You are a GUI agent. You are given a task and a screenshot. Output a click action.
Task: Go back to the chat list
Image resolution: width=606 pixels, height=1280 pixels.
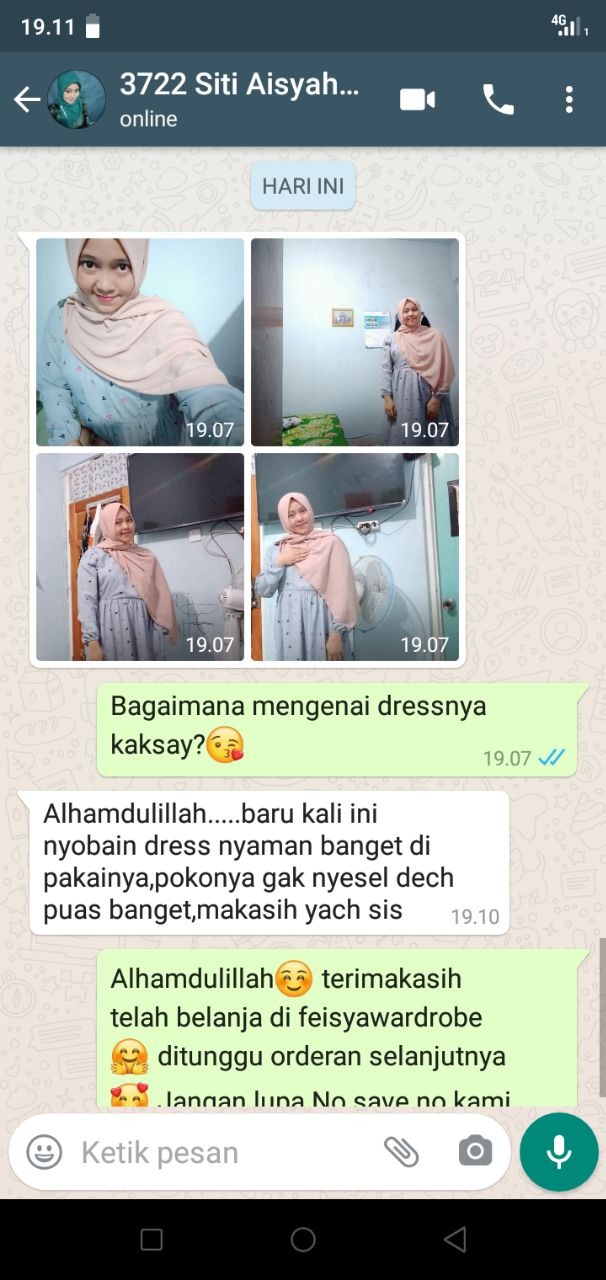pyautogui.click(x=26, y=99)
